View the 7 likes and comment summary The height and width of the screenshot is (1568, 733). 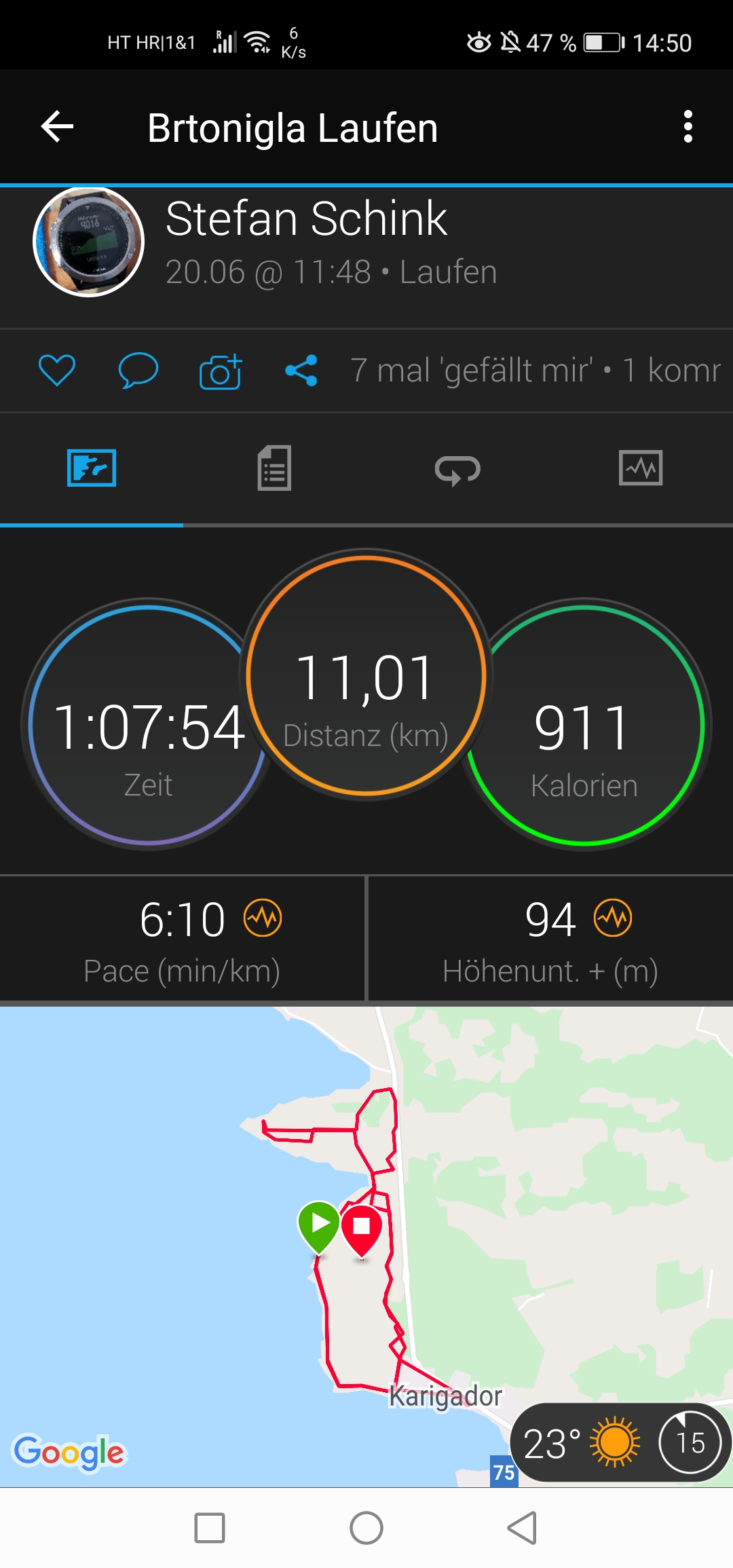(535, 371)
